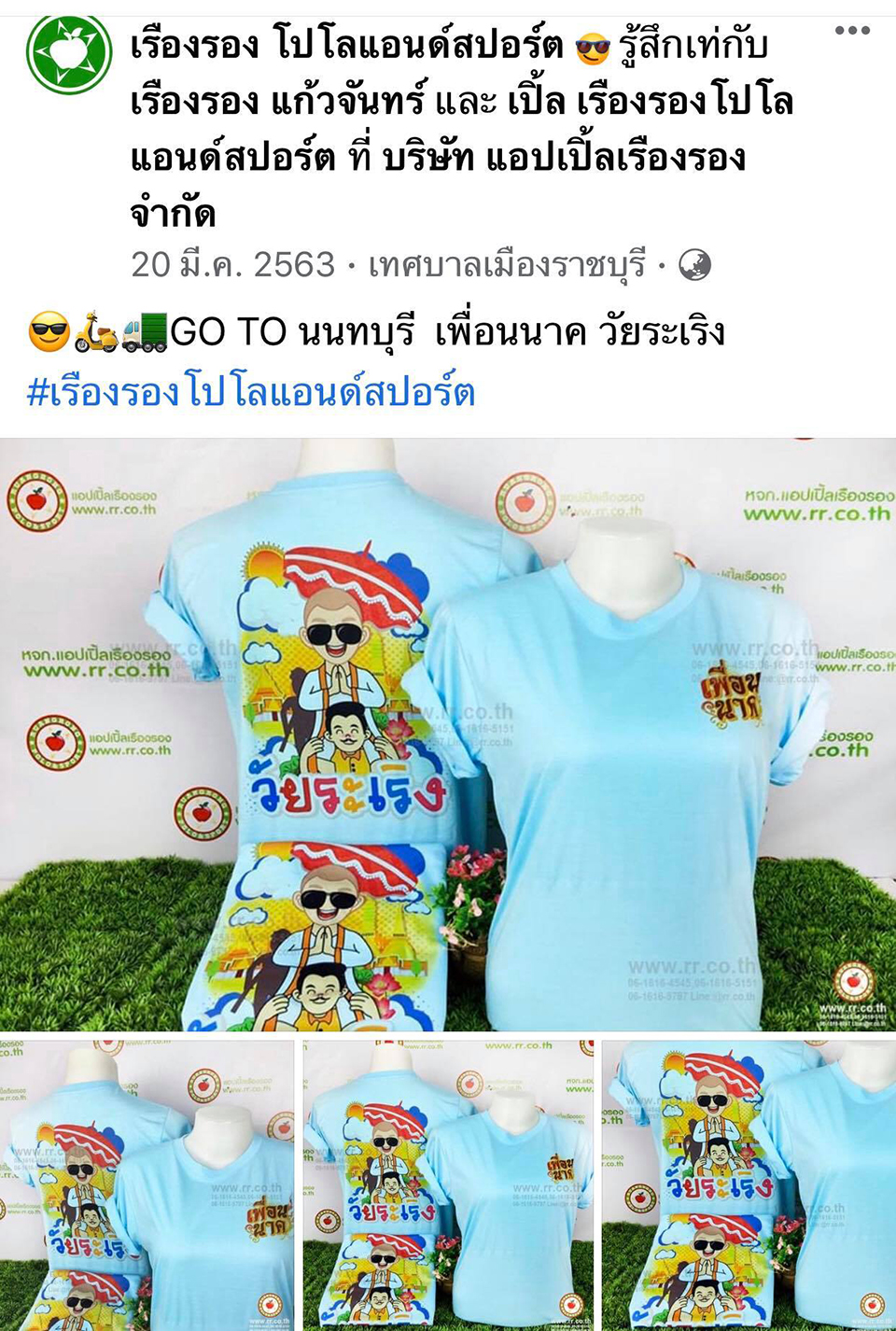Open the #เรืองรองโปโลแอนด์สปอร์ต hashtag
The height and width of the screenshot is (1331, 896).
click(x=252, y=392)
